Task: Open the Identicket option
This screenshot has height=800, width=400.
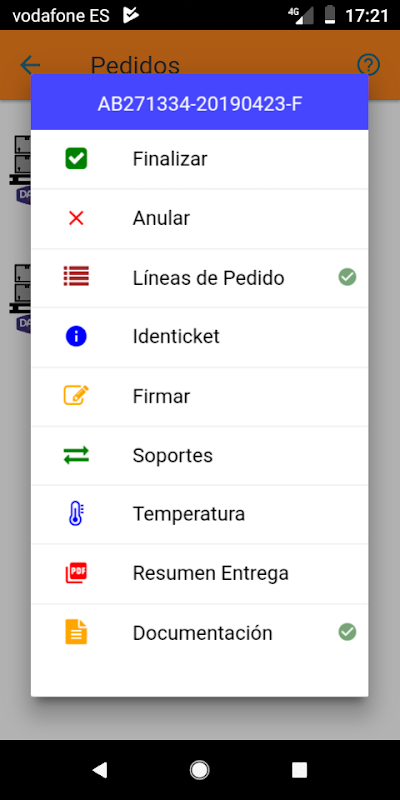Action: coord(199,337)
